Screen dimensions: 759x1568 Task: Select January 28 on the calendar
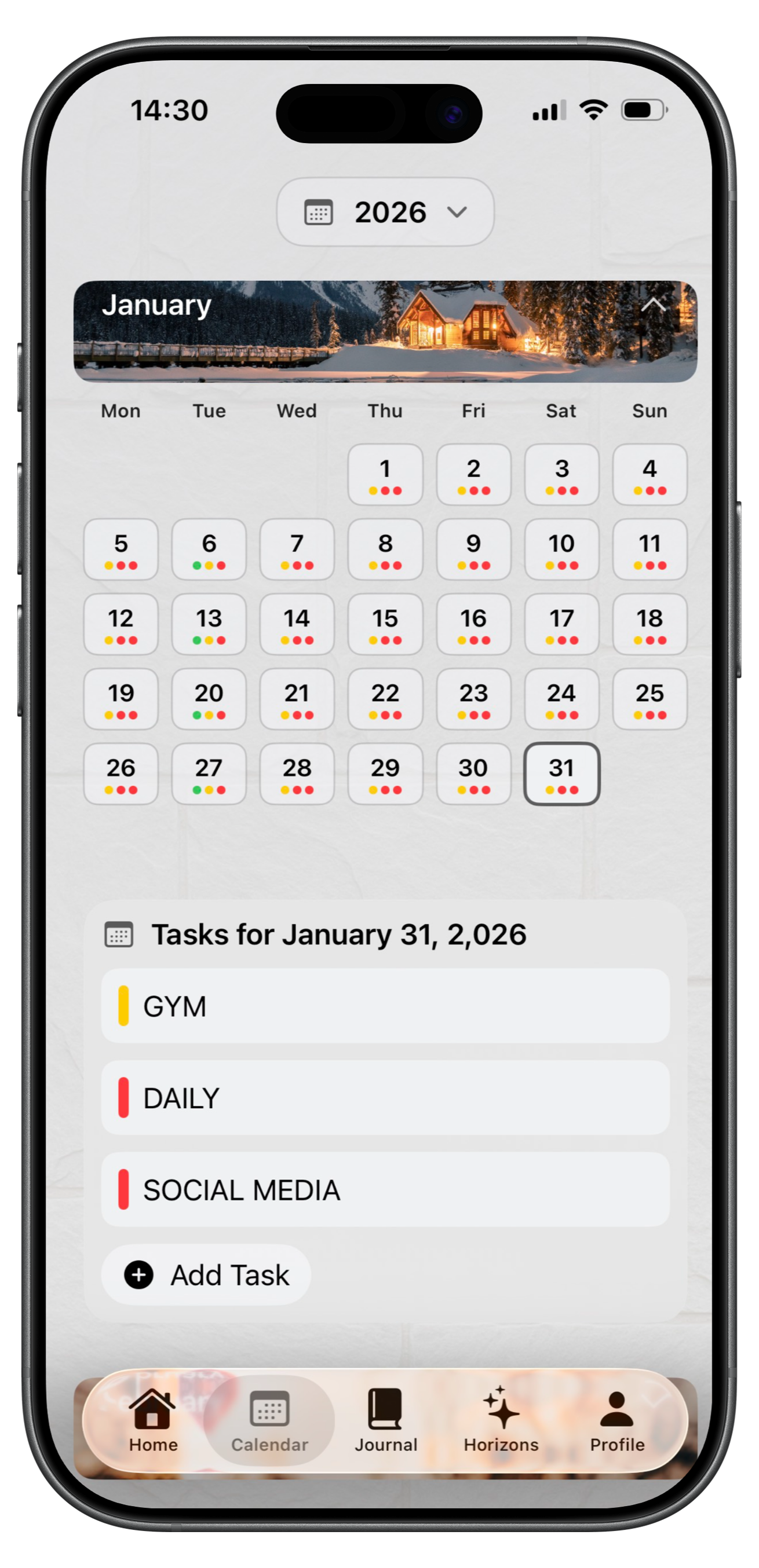coord(297,774)
